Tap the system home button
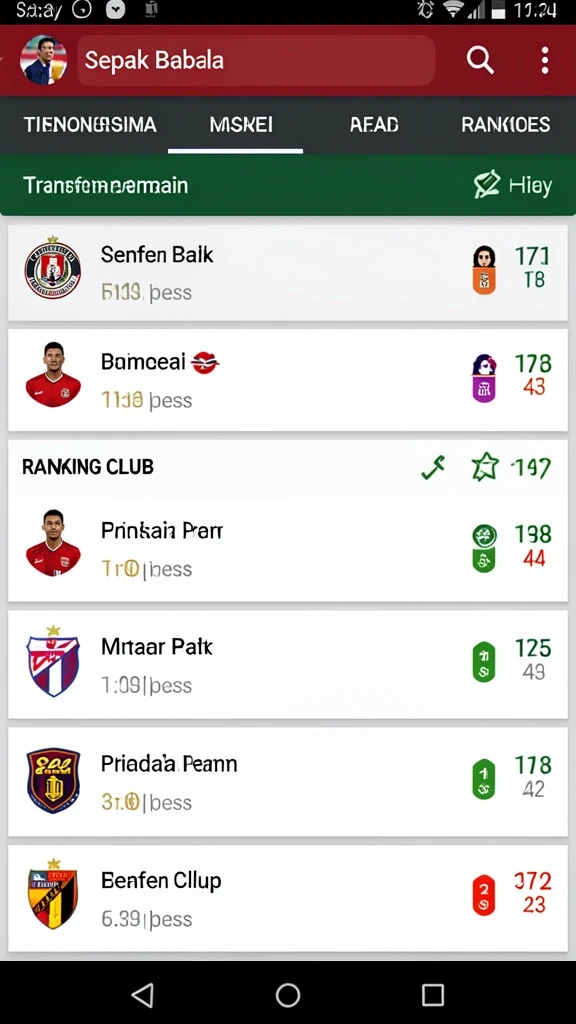This screenshot has height=1024, width=576. pos(288,995)
